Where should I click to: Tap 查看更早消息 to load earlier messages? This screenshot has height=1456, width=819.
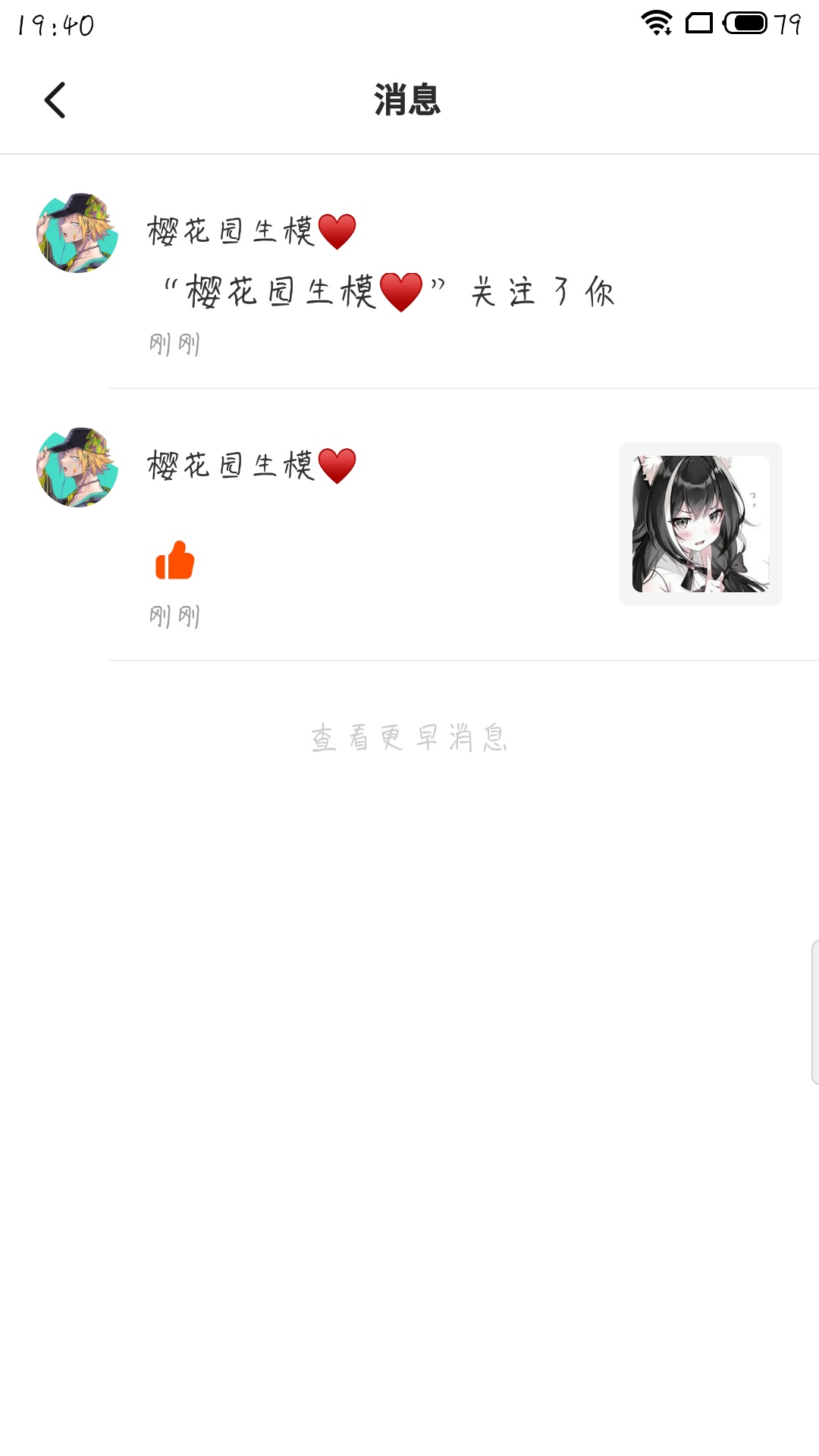(x=409, y=737)
